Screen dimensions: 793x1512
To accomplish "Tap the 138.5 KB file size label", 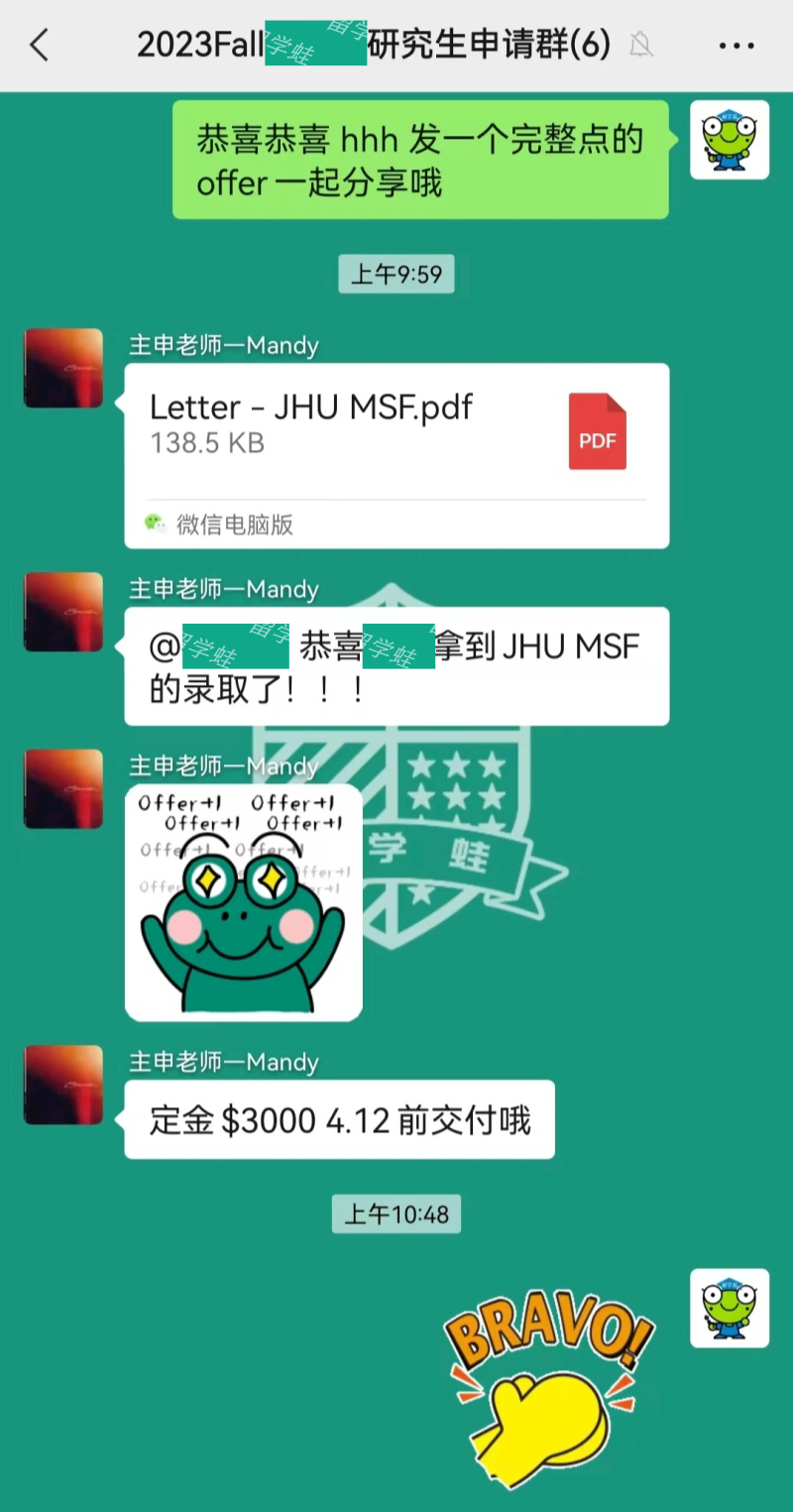I will [206, 443].
